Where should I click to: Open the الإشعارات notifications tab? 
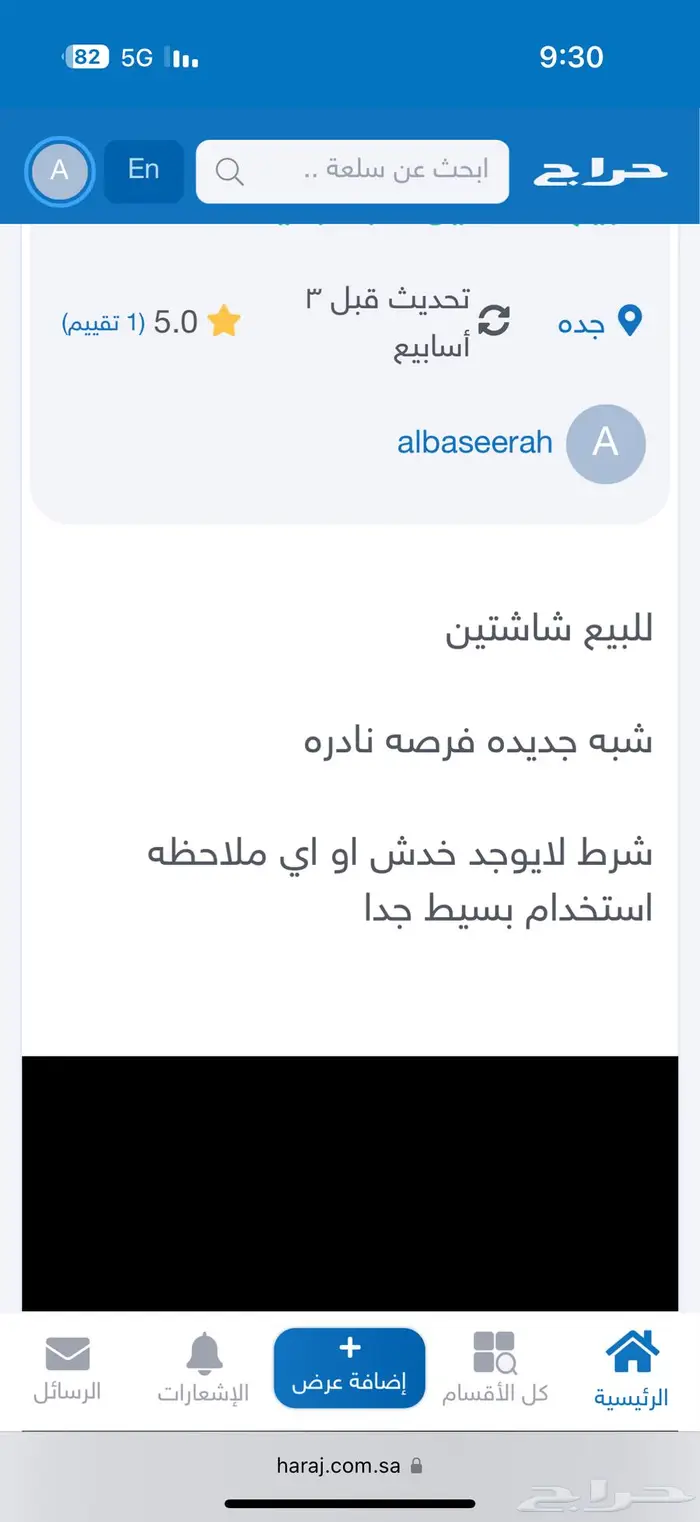tap(203, 1369)
